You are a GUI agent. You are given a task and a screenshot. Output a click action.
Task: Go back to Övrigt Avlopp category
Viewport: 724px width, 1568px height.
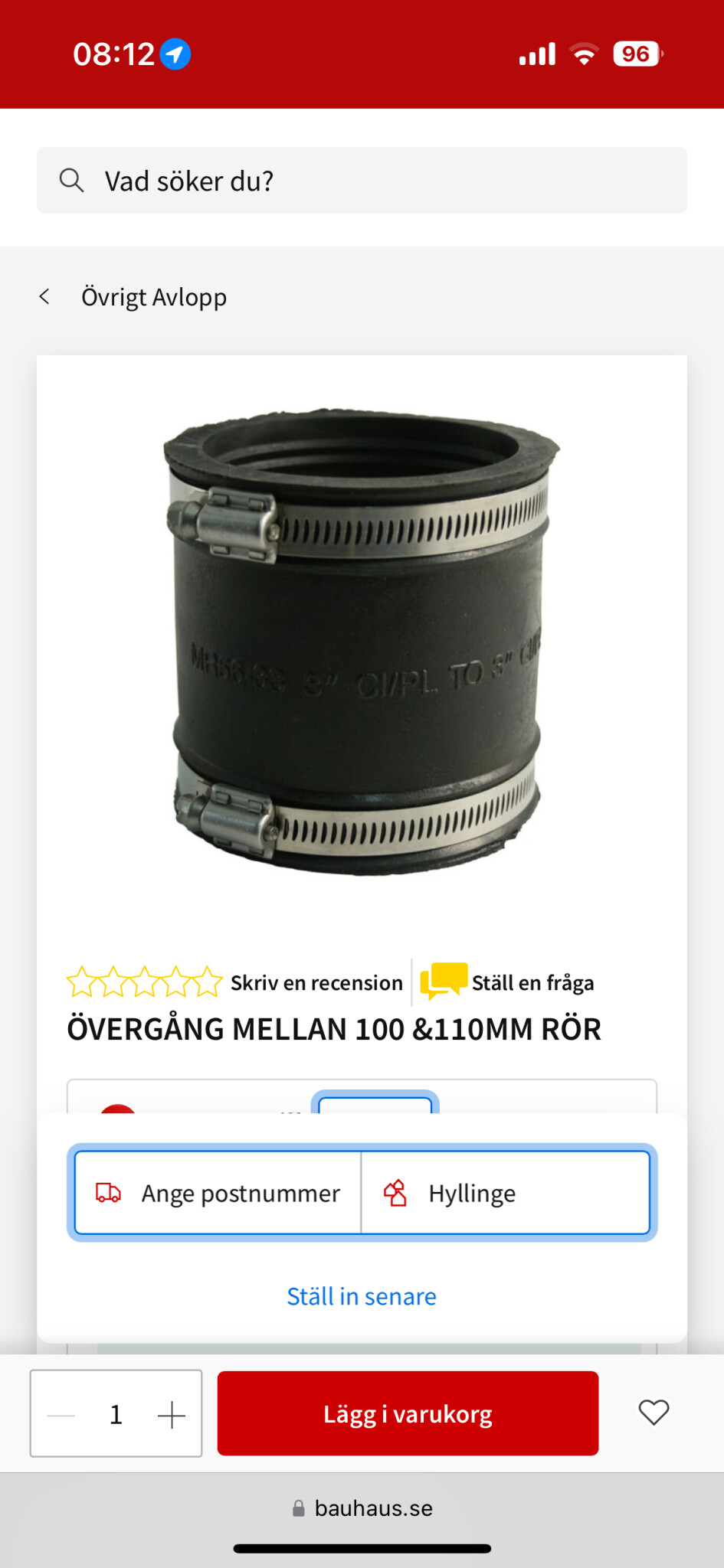pos(134,297)
